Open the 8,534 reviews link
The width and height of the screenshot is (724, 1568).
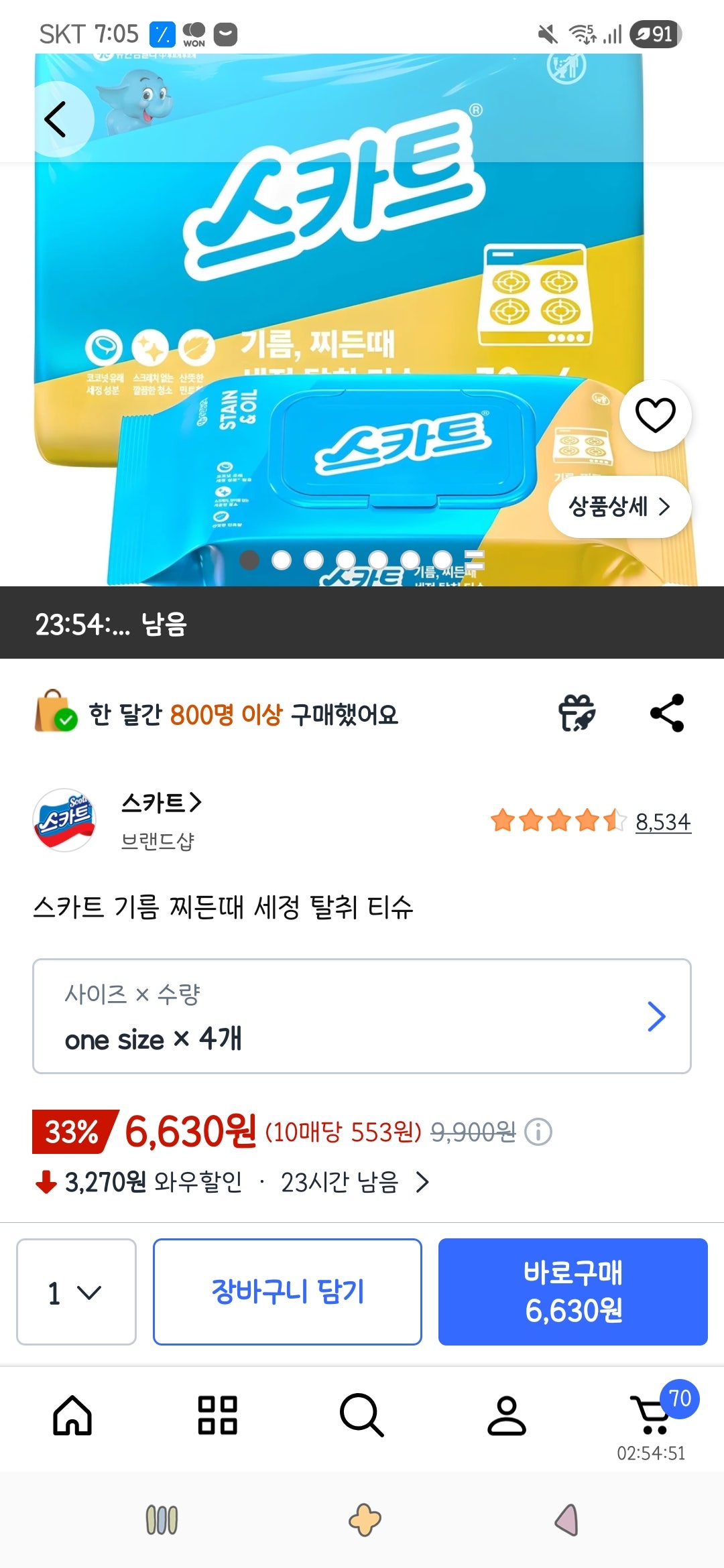tap(663, 822)
